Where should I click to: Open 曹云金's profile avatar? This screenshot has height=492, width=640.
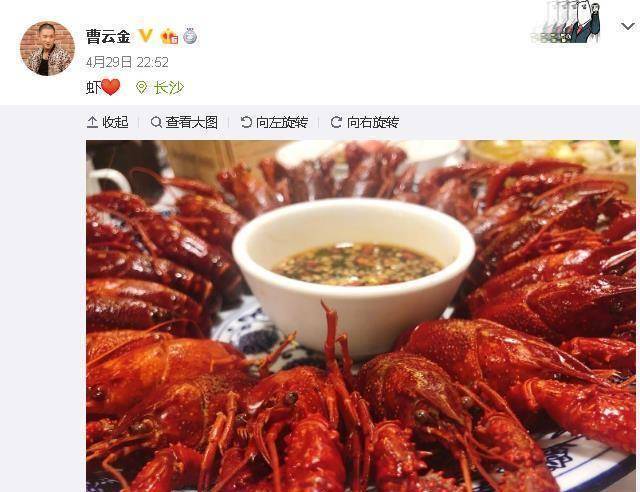[x=47, y=49]
